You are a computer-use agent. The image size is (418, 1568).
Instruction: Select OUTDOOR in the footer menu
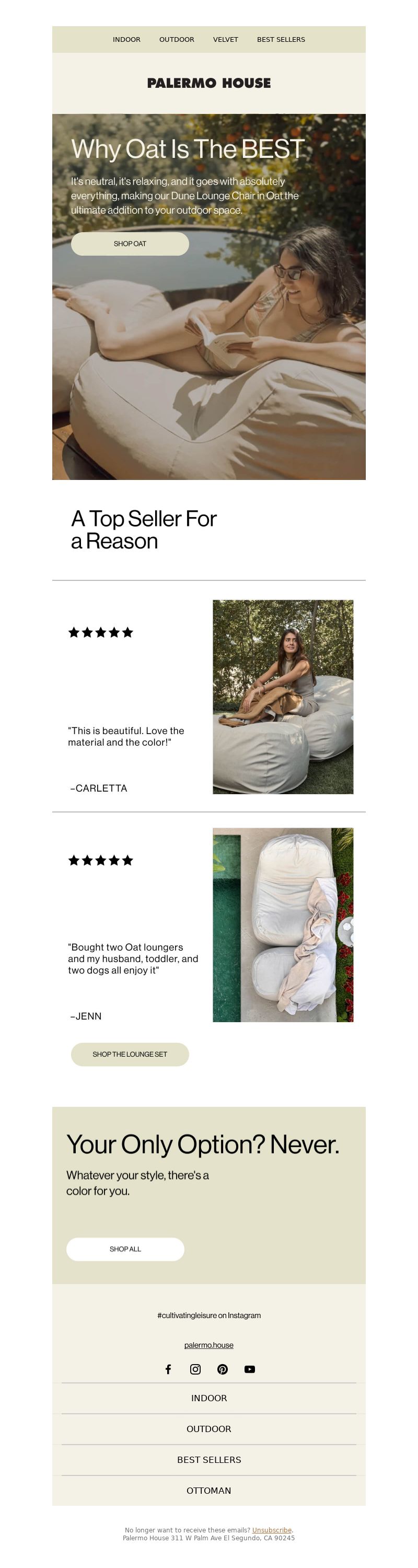pyautogui.click(x=208, y=1428)
